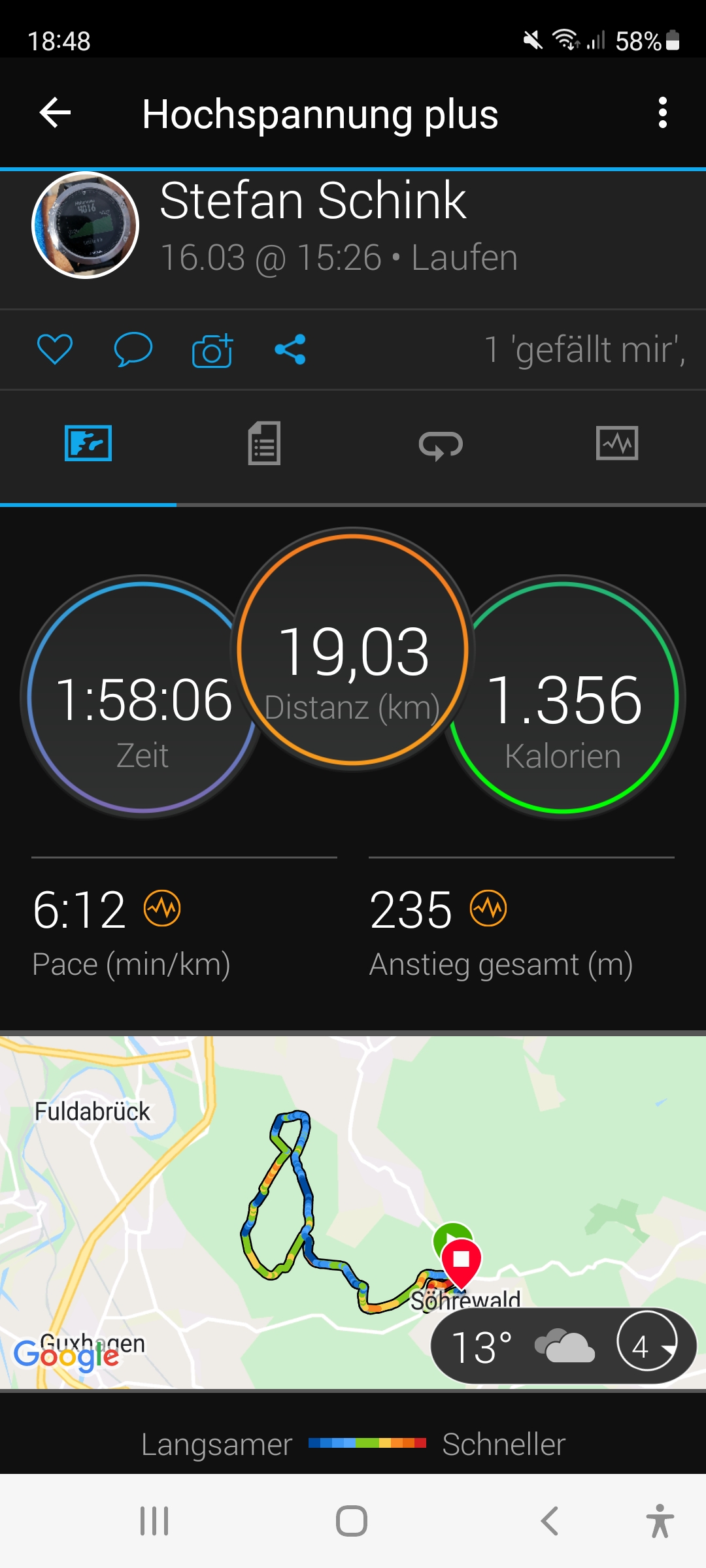Open Stefan Schink's profile picture
This screenshot has width=706, height=1568.
coord(86,225)
